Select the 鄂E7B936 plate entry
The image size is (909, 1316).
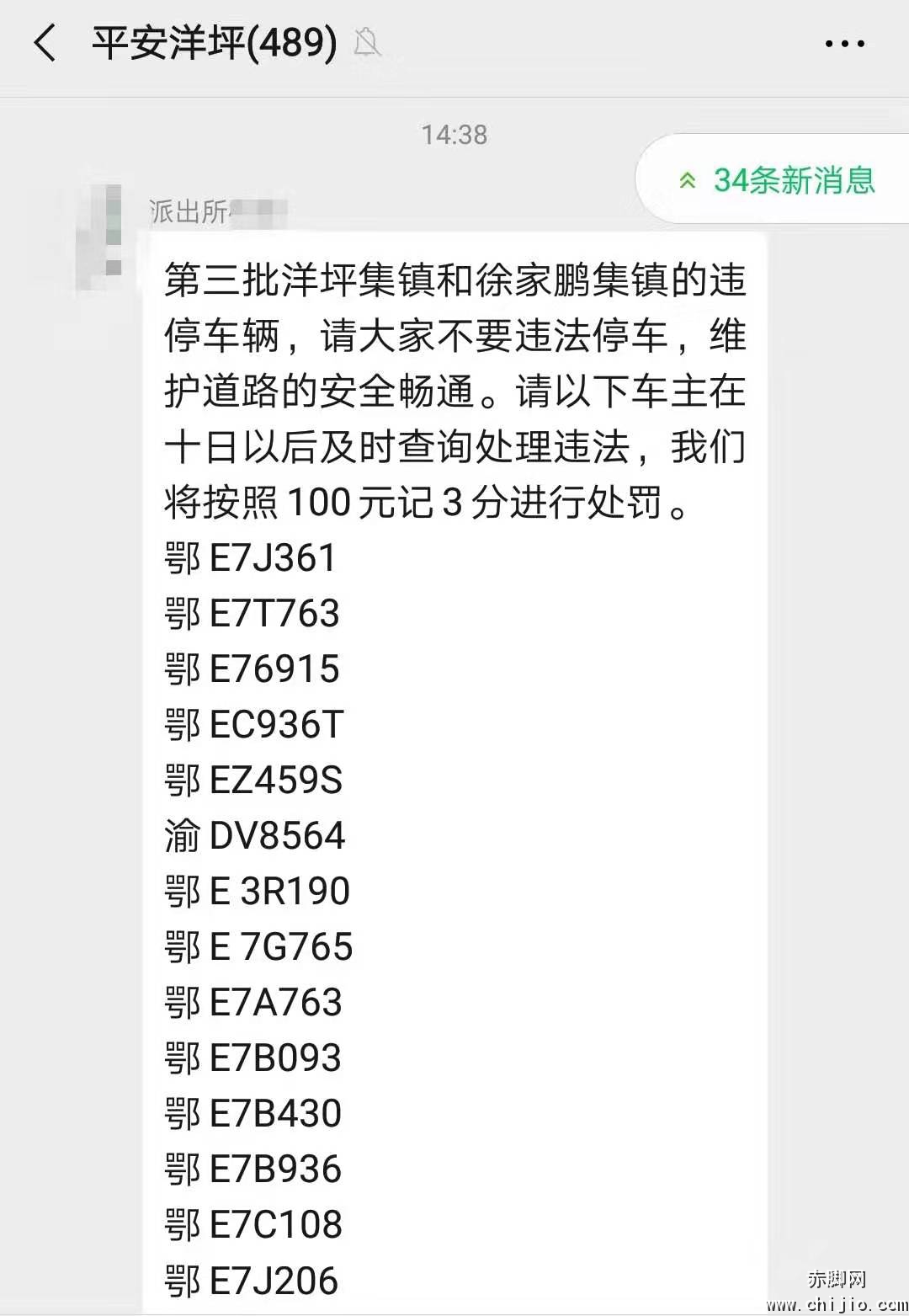tap(251, 1170)
